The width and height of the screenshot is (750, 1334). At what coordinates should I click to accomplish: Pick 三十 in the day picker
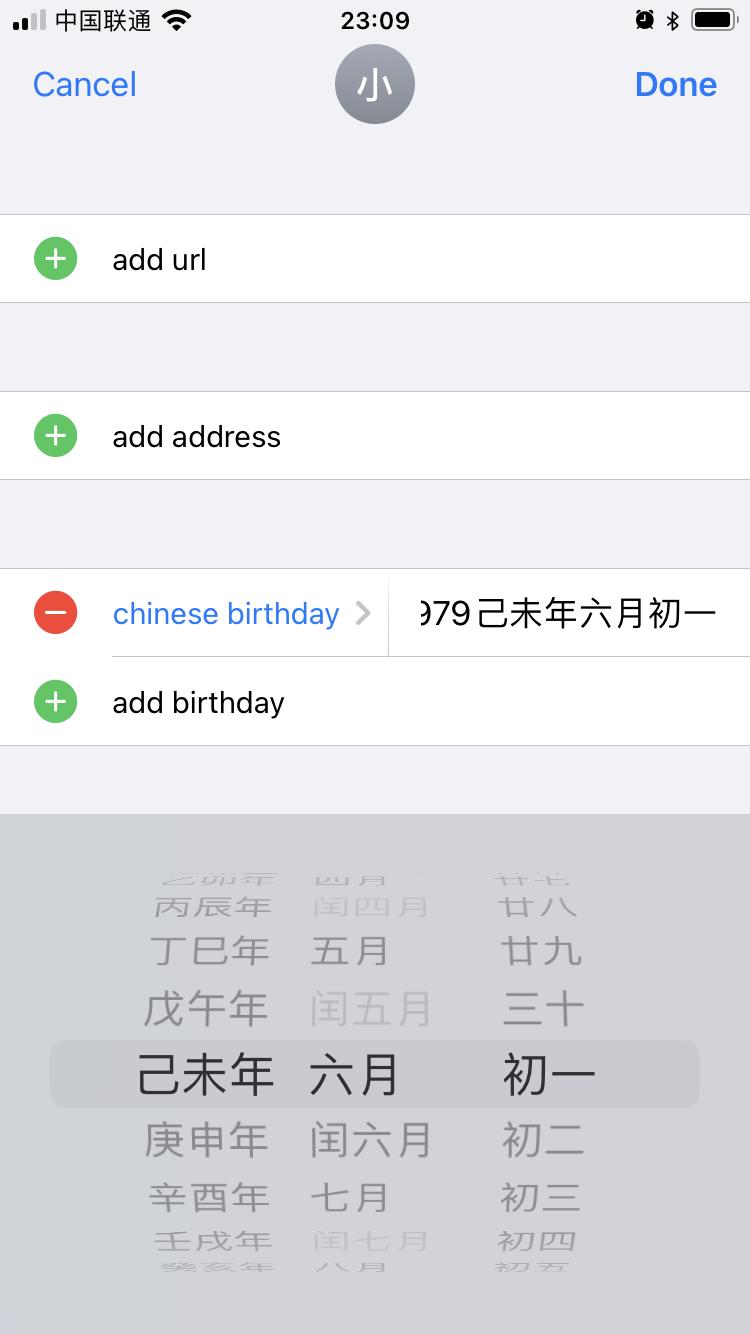click(542, 1009)
